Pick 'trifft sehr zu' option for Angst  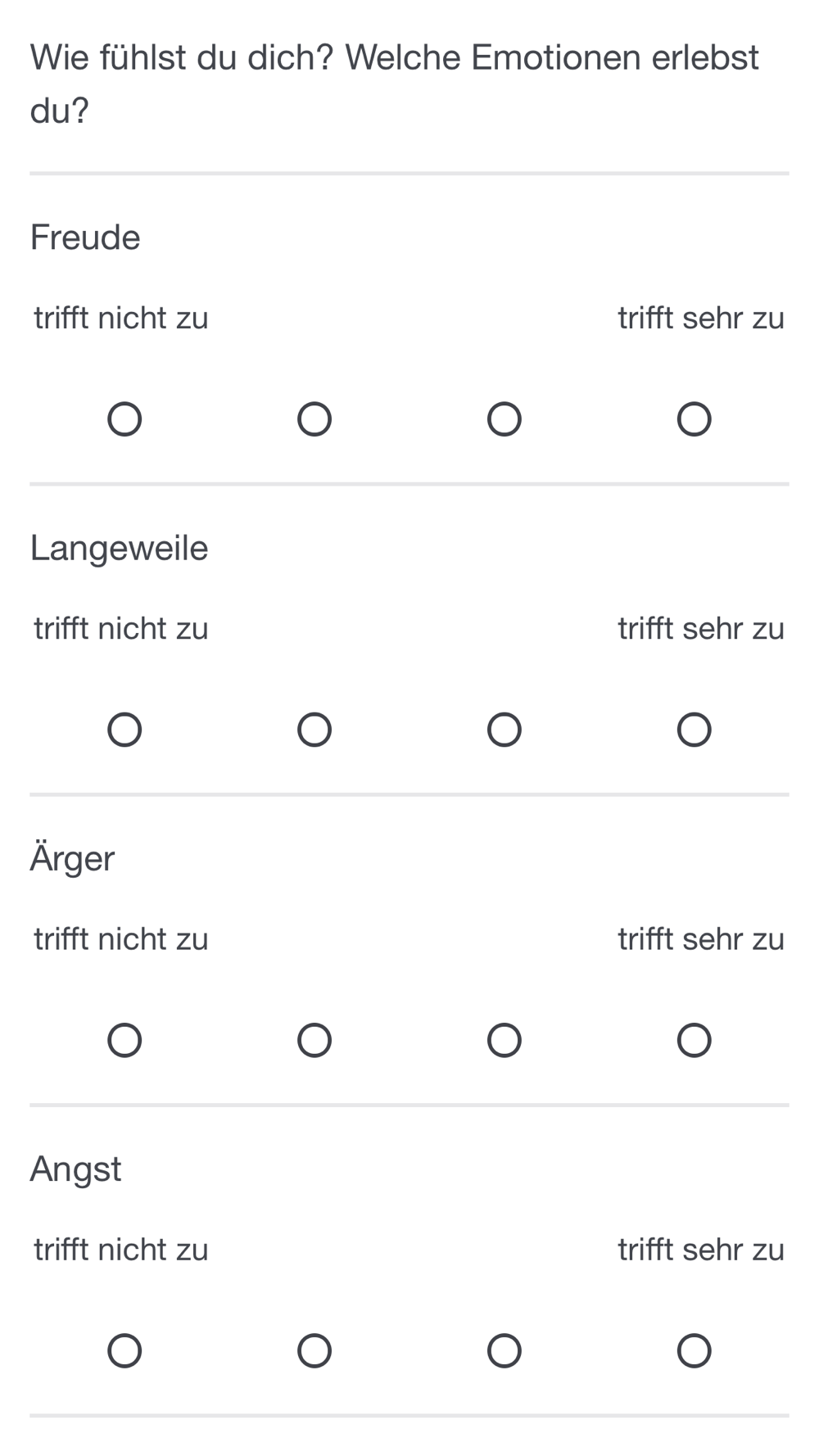[695, 1351]
